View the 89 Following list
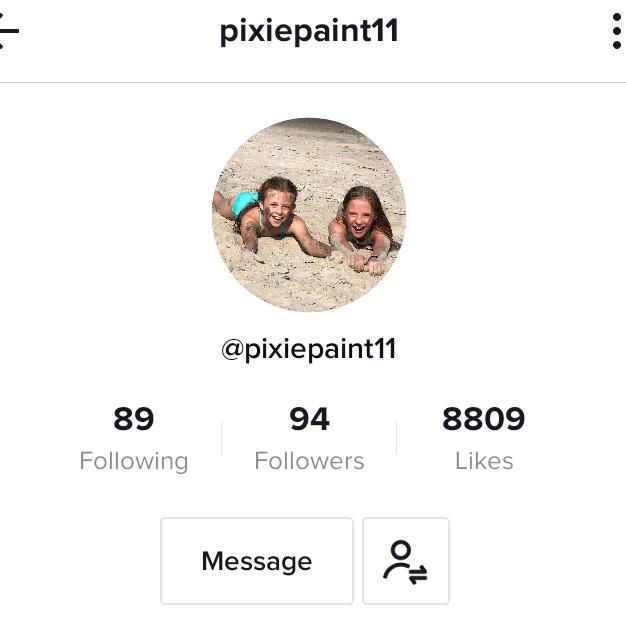 133,438
